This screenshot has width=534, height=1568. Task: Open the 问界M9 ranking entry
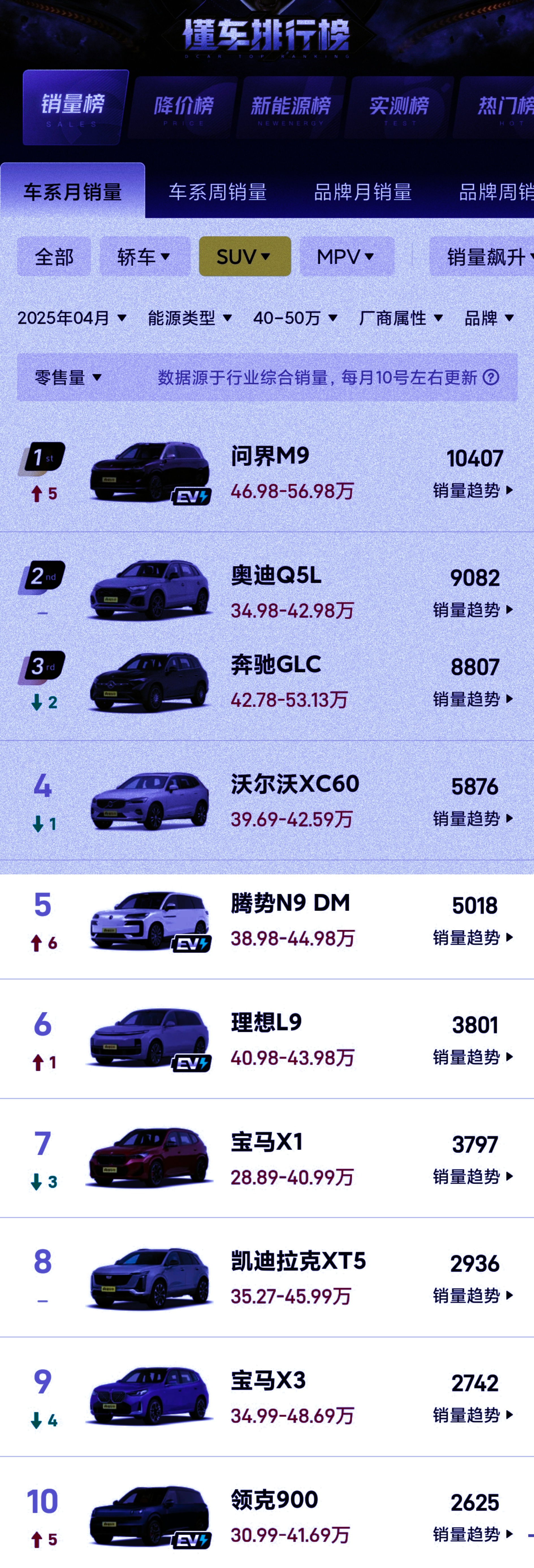[270, 456]
